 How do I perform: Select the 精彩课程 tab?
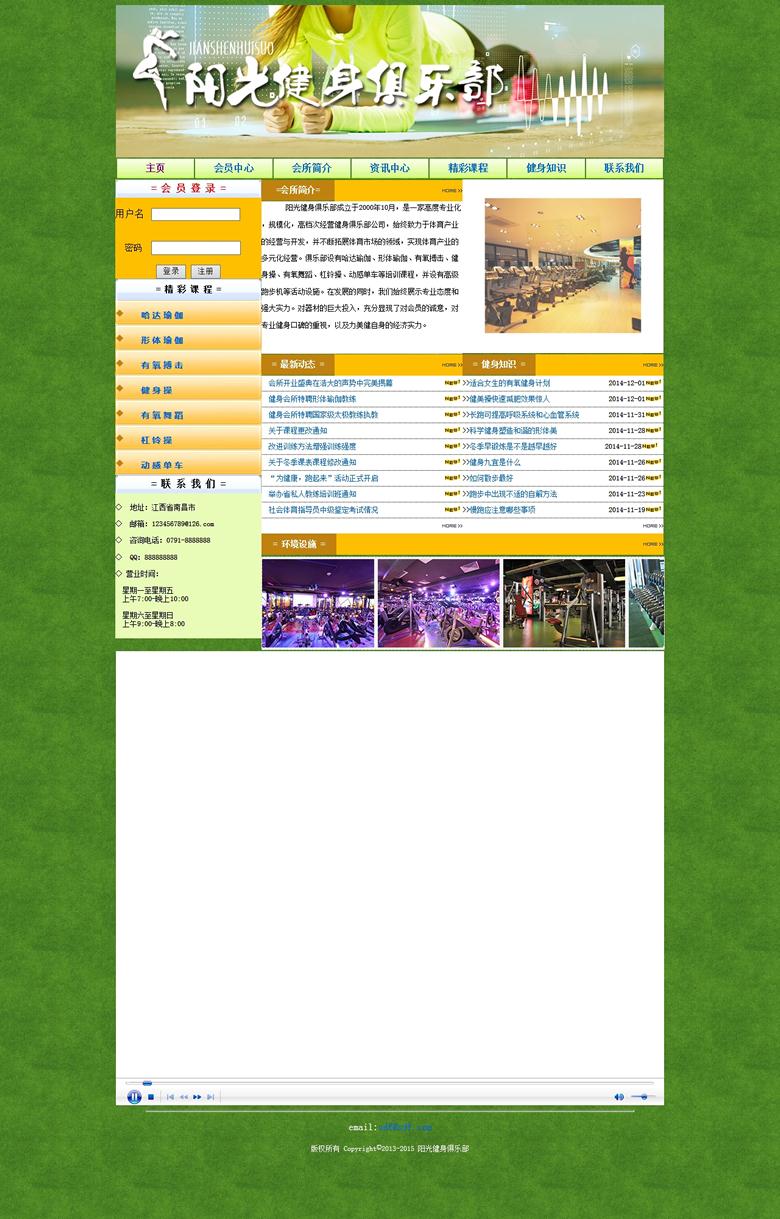(467, 168)
